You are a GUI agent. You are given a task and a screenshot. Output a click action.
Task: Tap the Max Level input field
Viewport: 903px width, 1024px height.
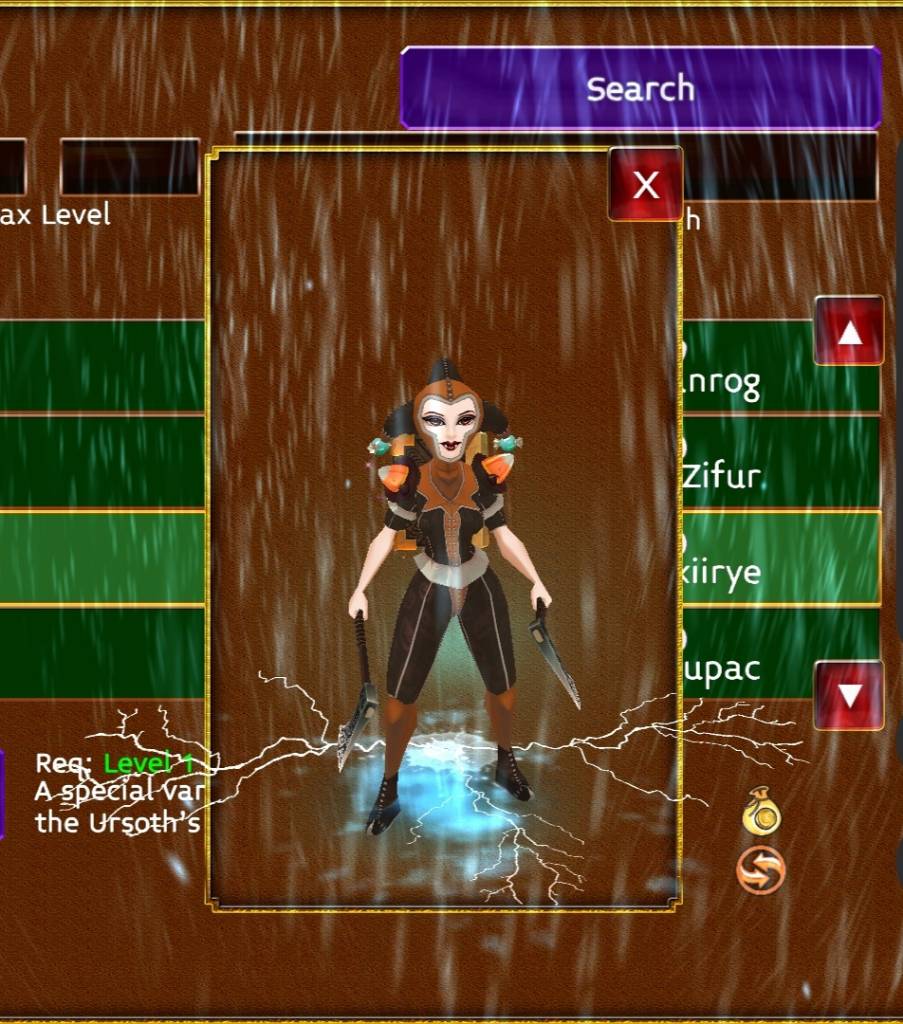(x=130, y=166)
